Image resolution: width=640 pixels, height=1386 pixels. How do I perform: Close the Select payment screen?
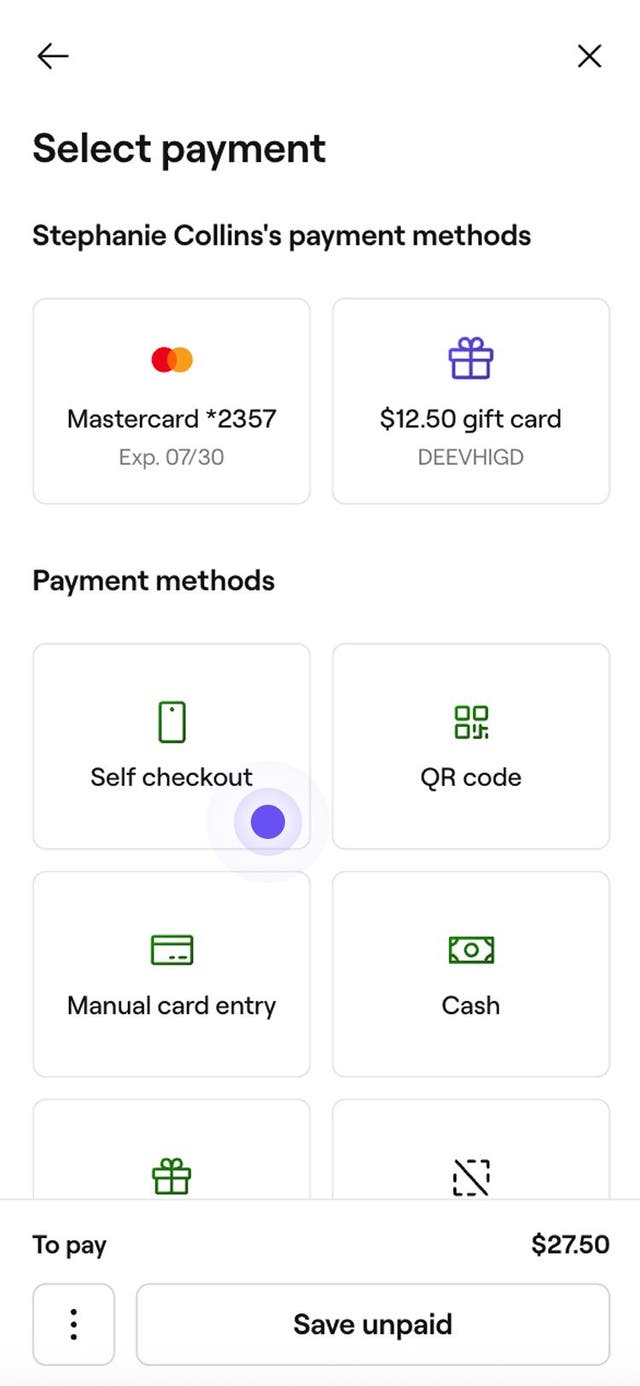pyautogui.click(x=590, y=56)
